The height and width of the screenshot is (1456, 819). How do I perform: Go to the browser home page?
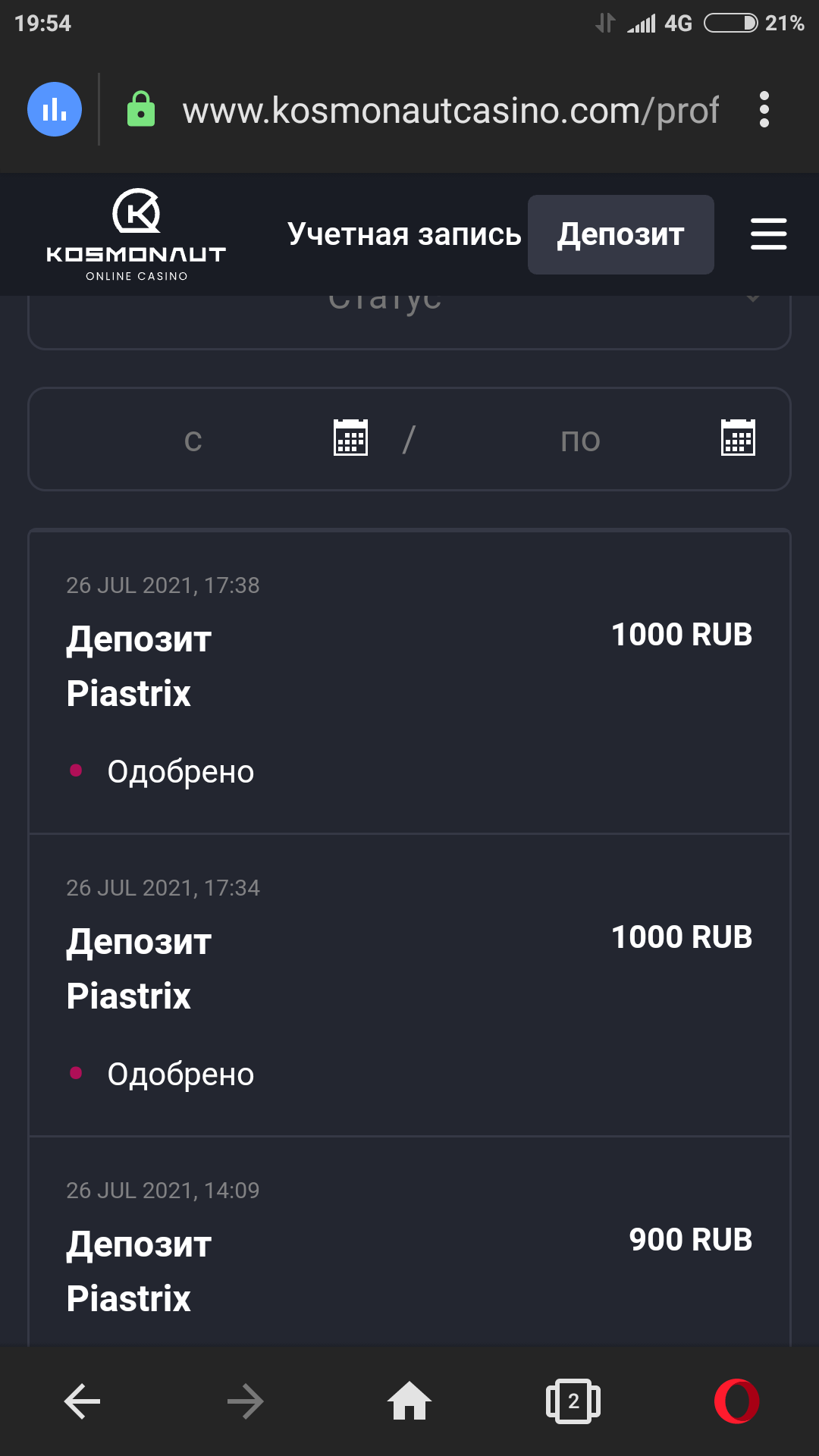(x=409, y=1401)
